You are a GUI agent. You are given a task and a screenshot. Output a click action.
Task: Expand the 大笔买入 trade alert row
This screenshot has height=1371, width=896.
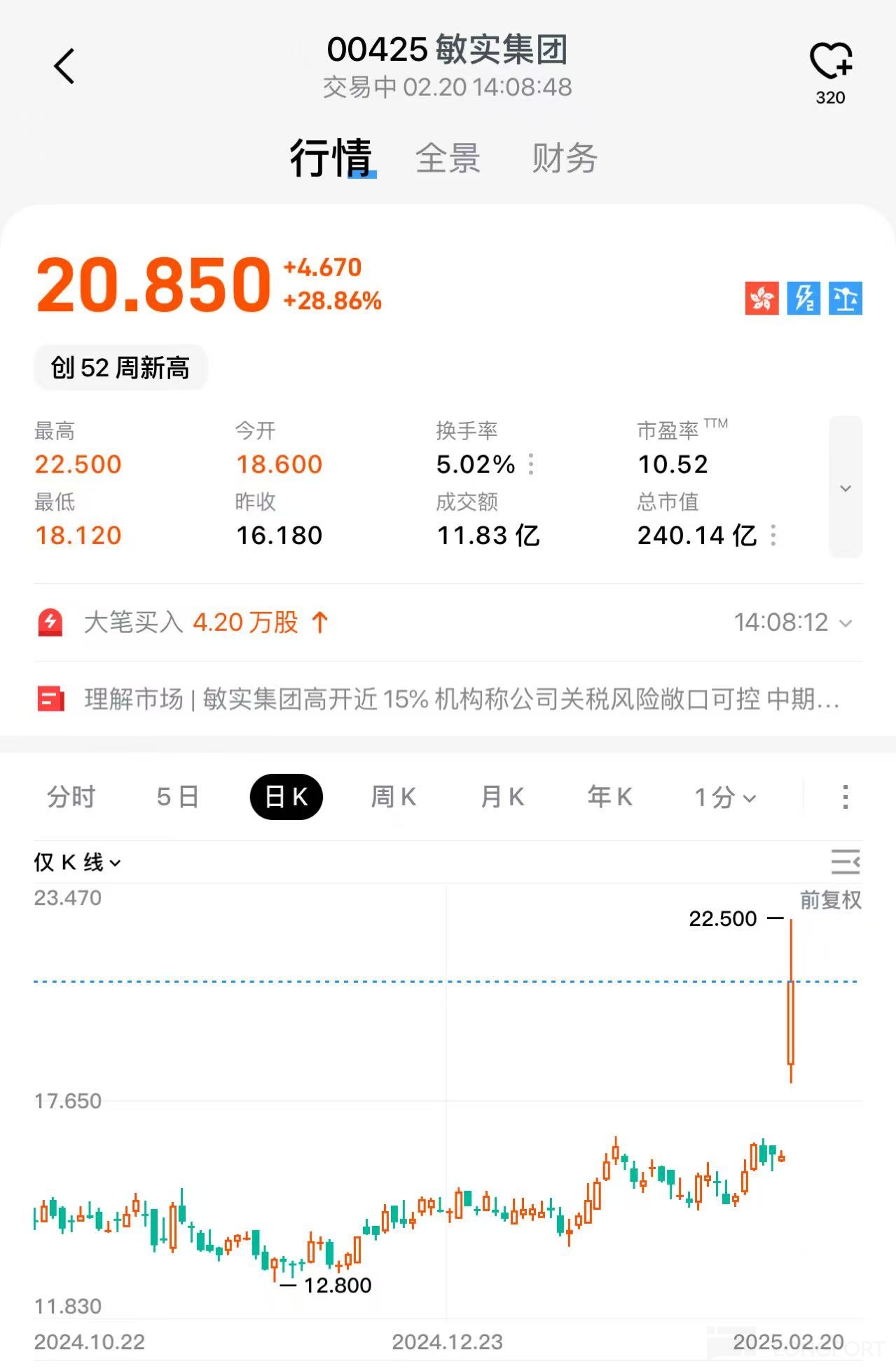tap(846, 622)
